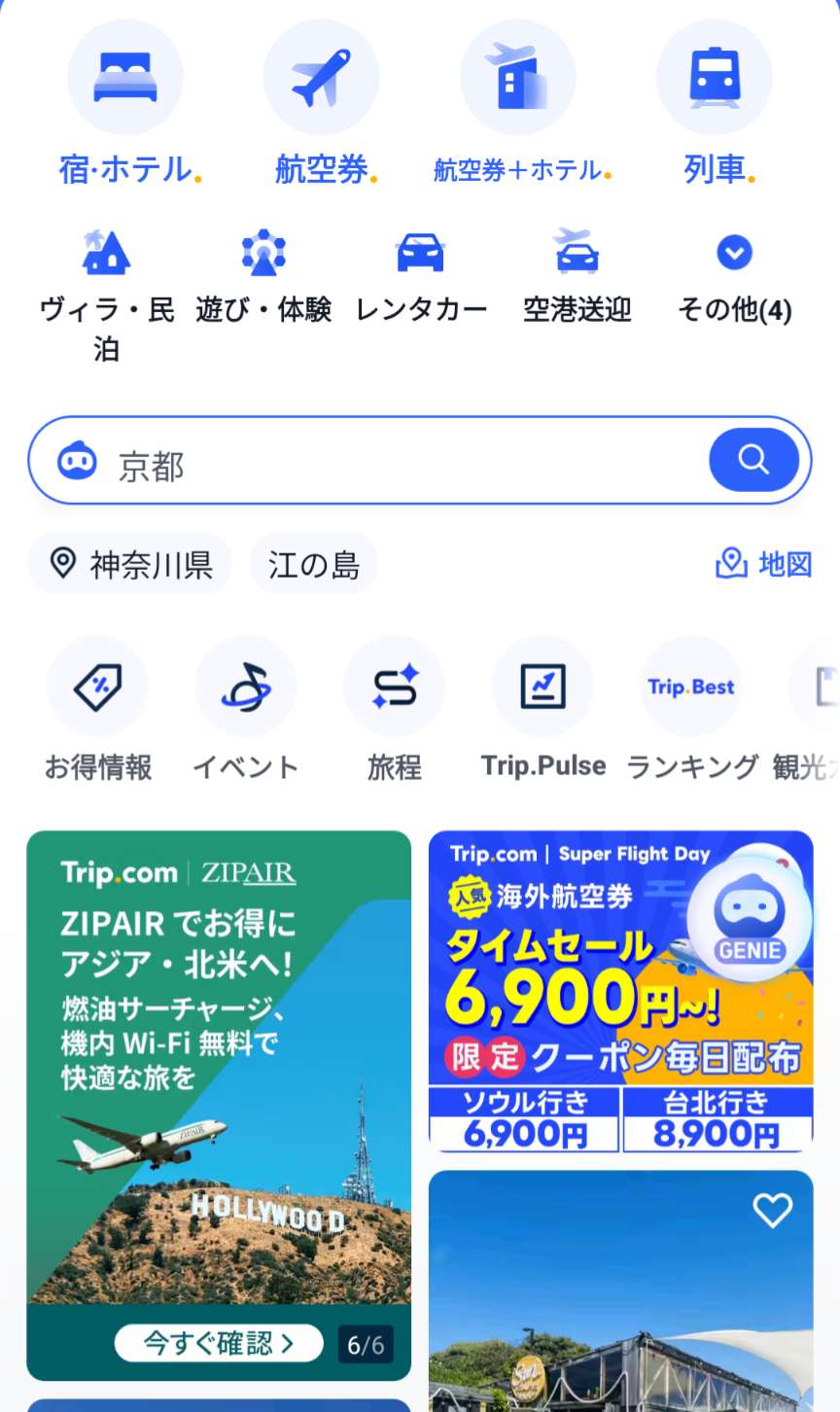Tap the 航空券＋ホテル package icon
The height and width of the screenshot is (1412, 840).
[517, 77]
